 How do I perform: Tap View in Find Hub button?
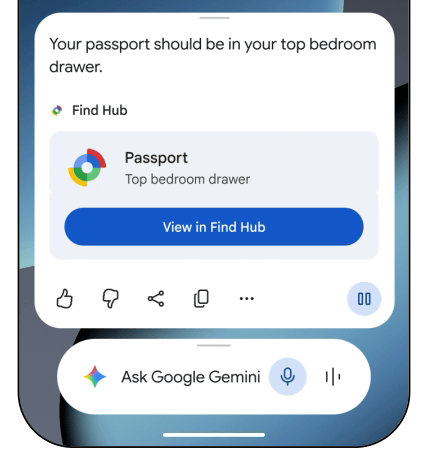(x=214, y=227)
